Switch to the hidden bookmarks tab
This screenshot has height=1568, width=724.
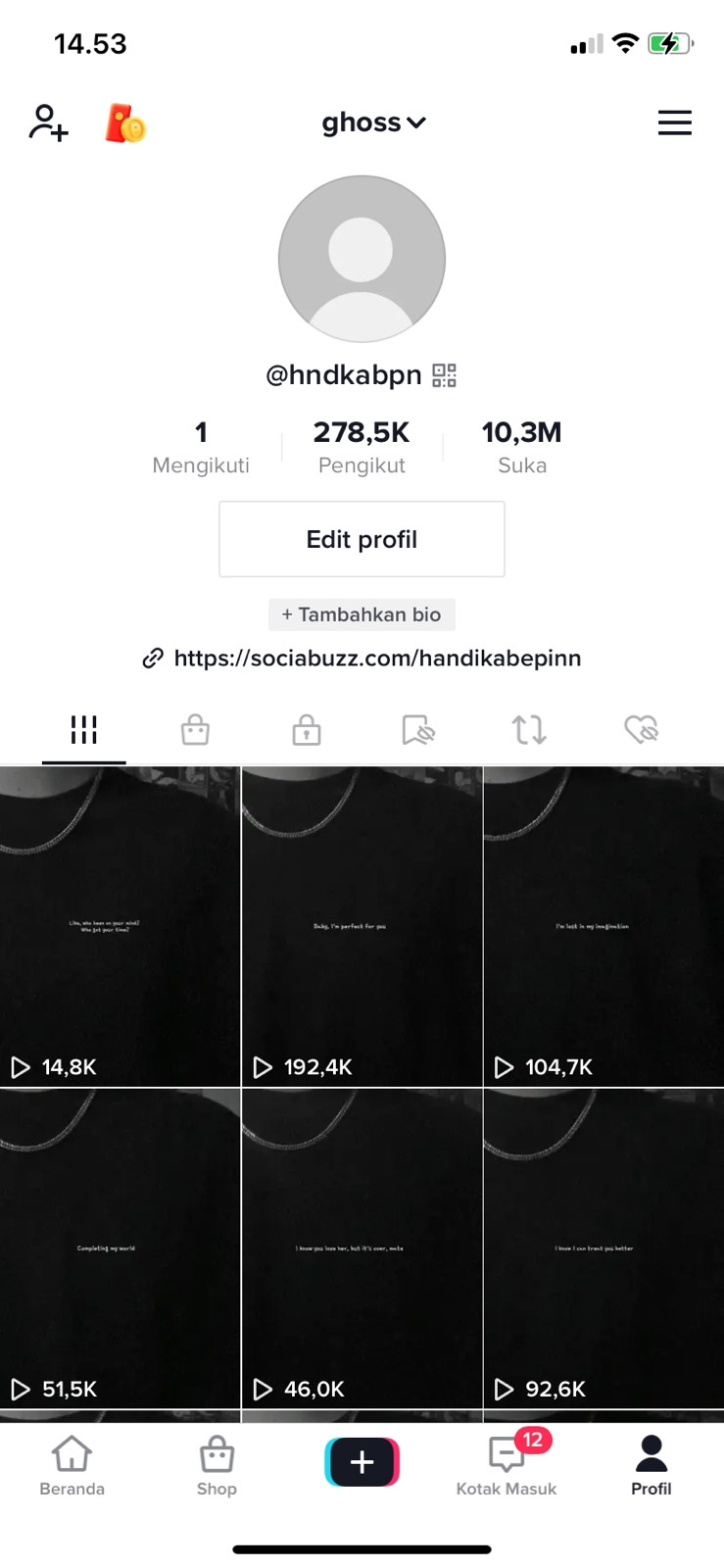click(x=418, y=730)
